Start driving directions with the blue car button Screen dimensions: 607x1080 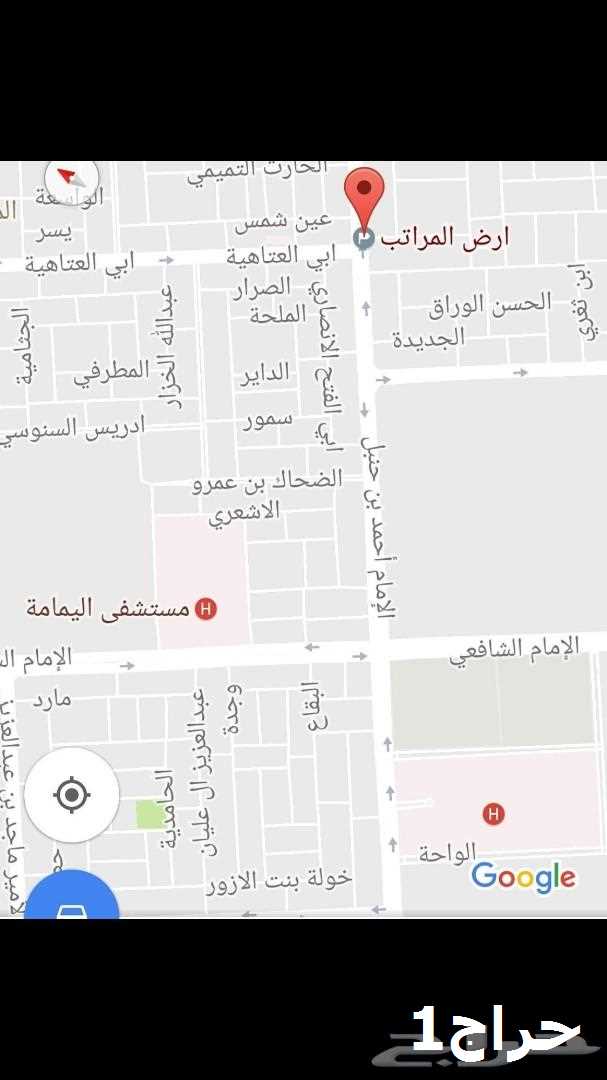(72, 899)
